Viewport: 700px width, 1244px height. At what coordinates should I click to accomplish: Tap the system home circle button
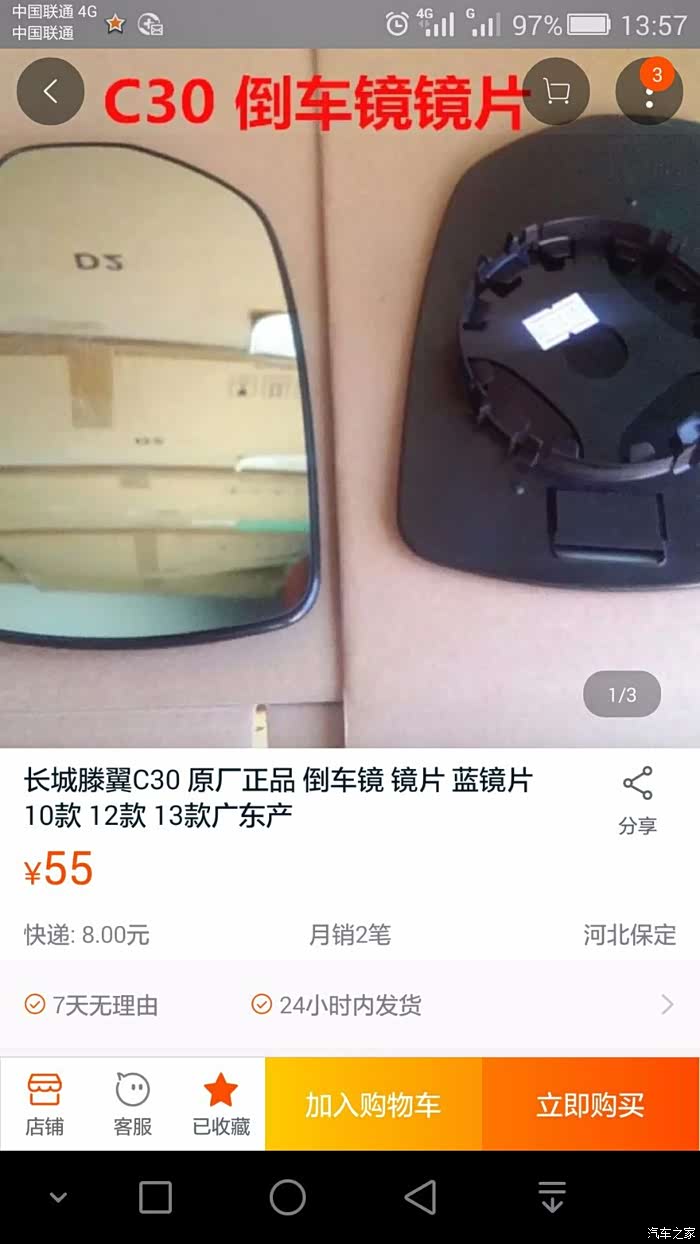pyautogui.click(x=288, y=1197)
